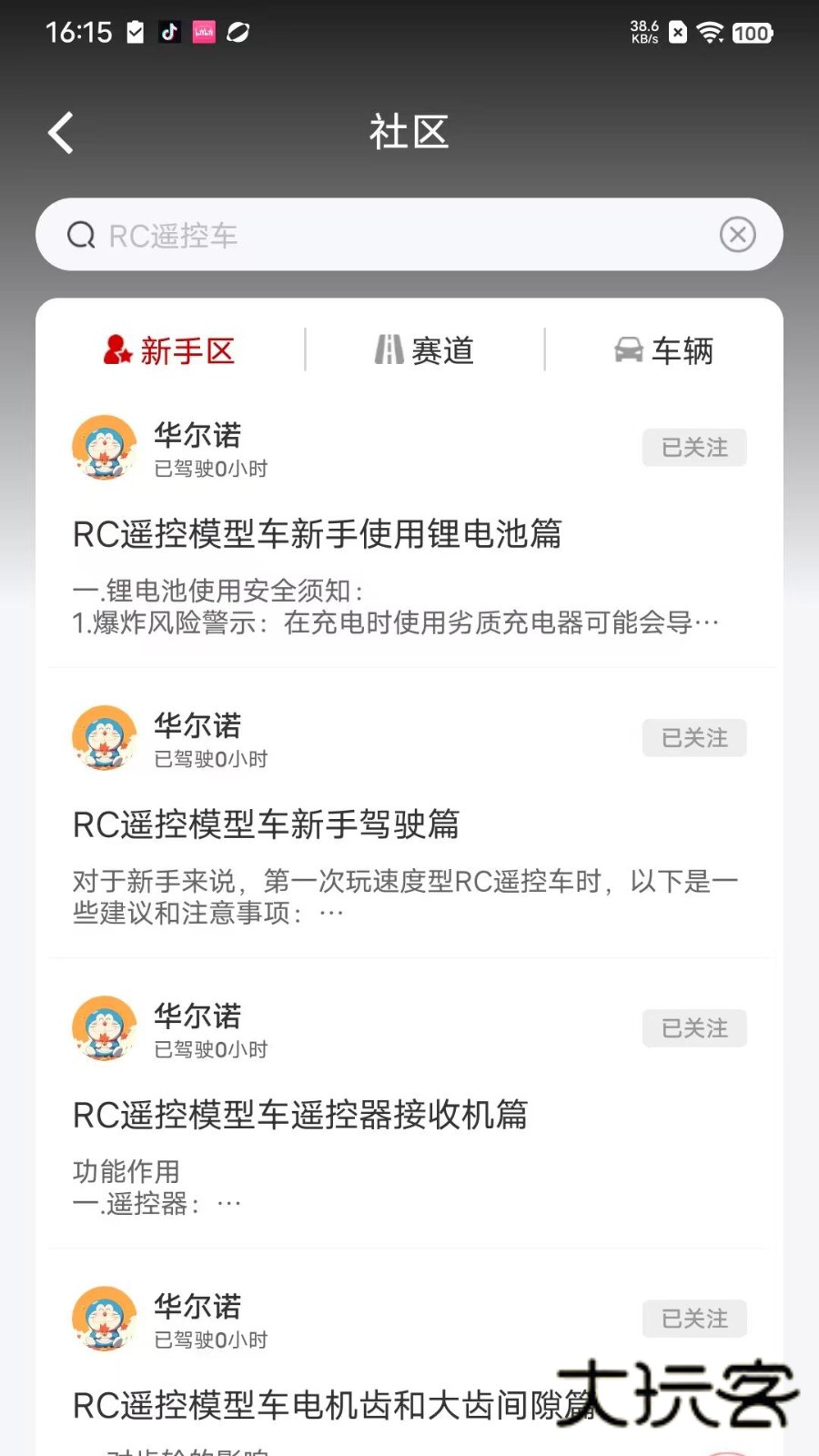The image size is (819, 1456).
Task: Tap the avatar of 华尔诺 on the 驾驶篇 post
Action: pos(104,738)
